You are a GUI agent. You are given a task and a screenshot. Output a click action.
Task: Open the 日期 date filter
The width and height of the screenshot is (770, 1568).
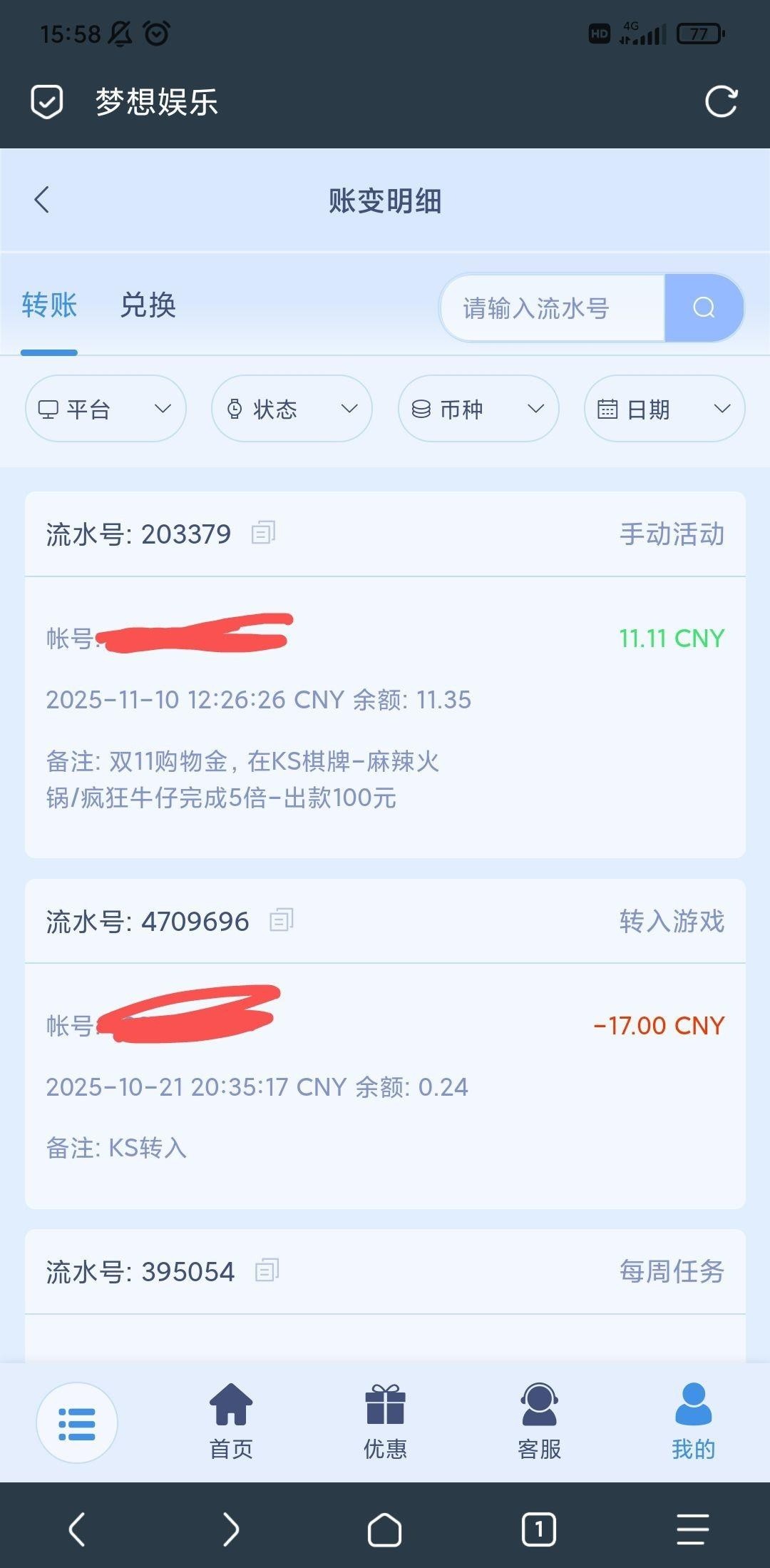coord(664,409)
